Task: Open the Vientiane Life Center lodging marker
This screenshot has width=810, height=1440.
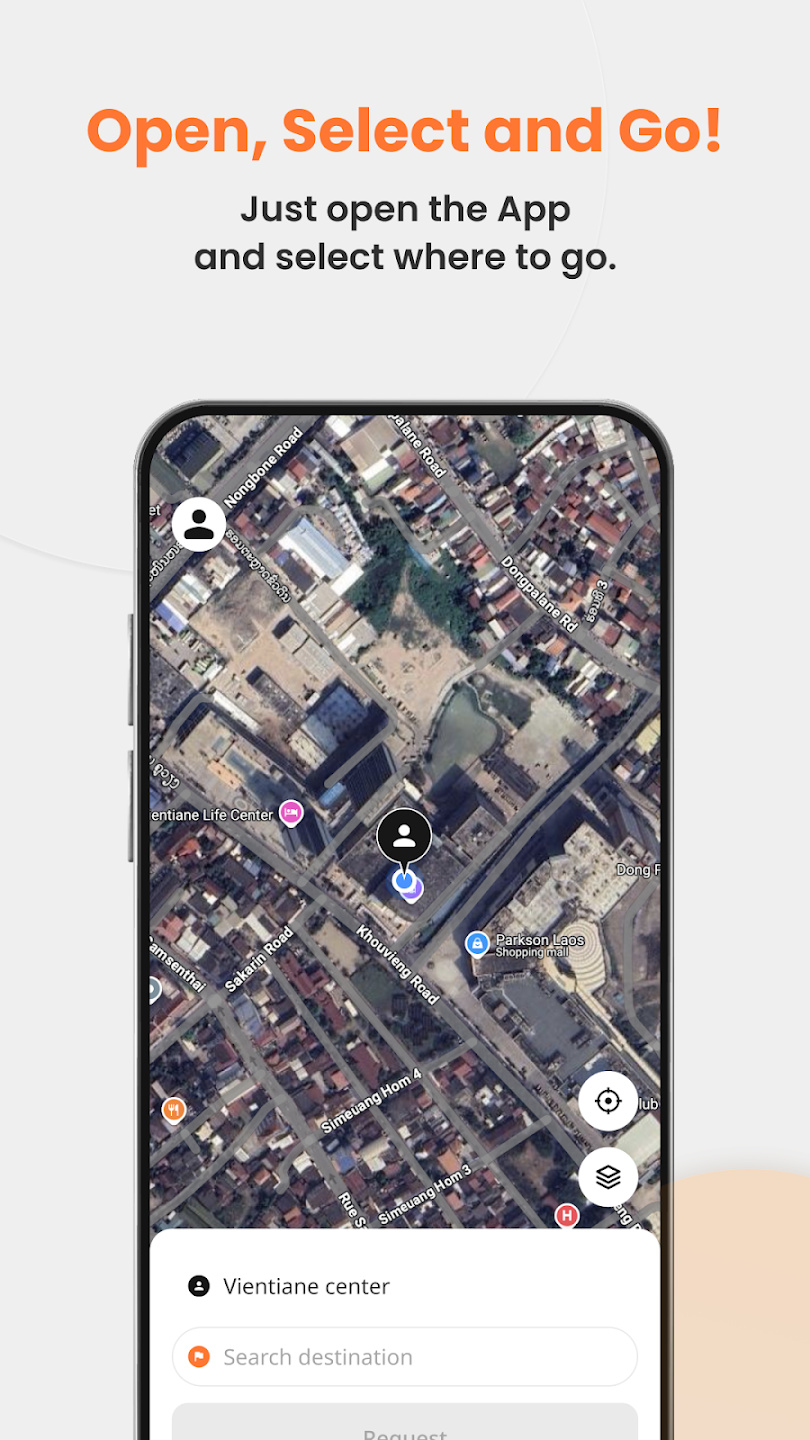Action: click(289, 813)
